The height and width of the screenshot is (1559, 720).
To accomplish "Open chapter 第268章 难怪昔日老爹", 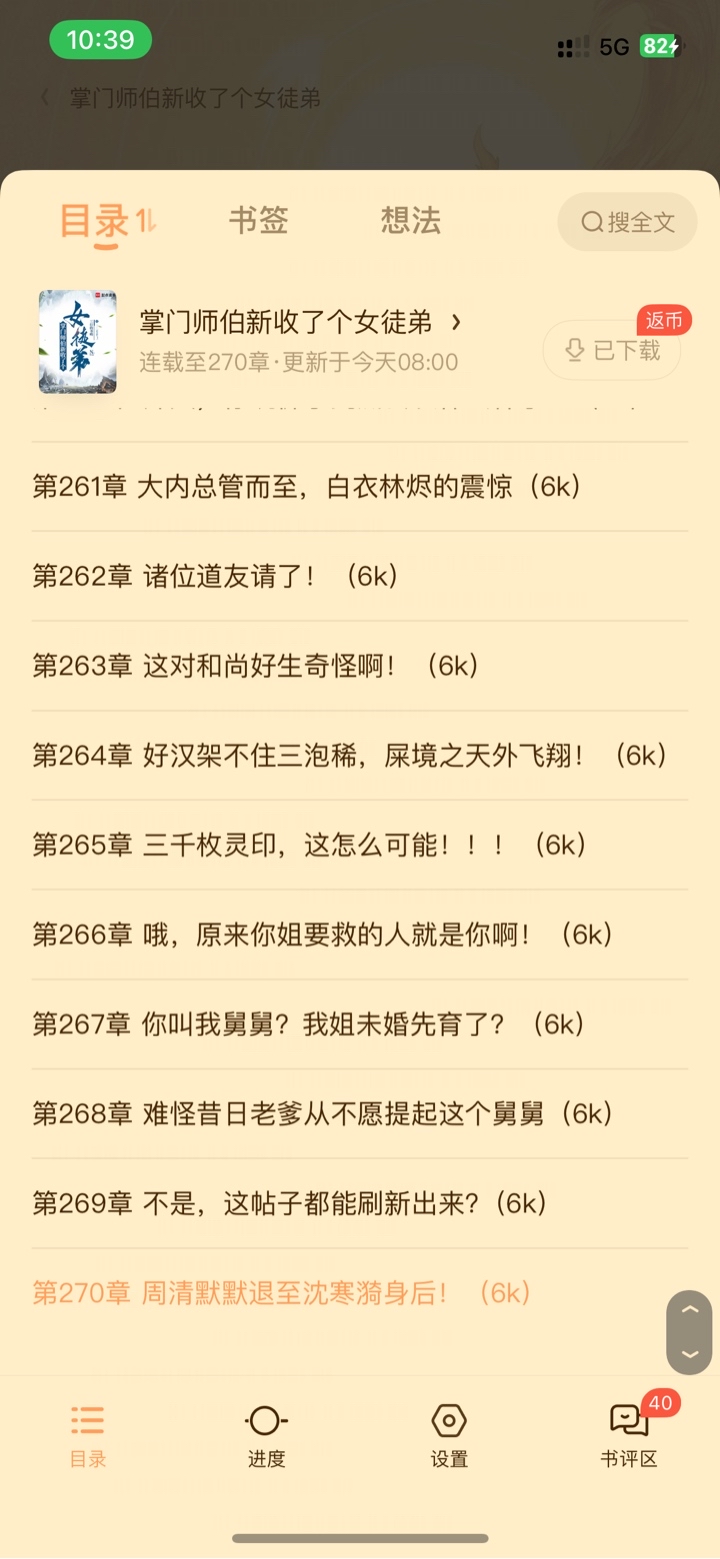I will 322,1114.
